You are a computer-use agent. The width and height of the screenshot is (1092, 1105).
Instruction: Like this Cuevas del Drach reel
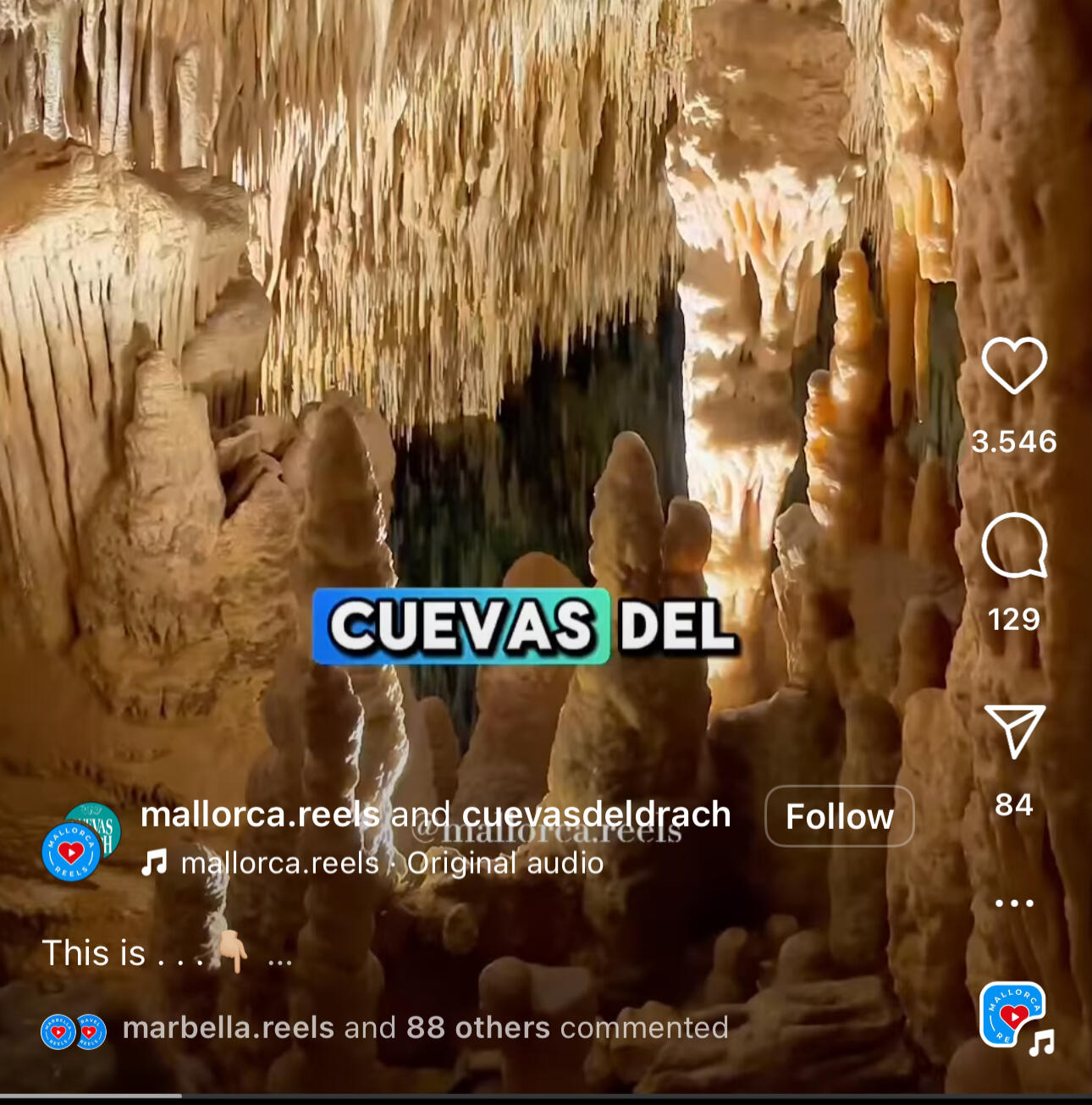[1014, 366]
